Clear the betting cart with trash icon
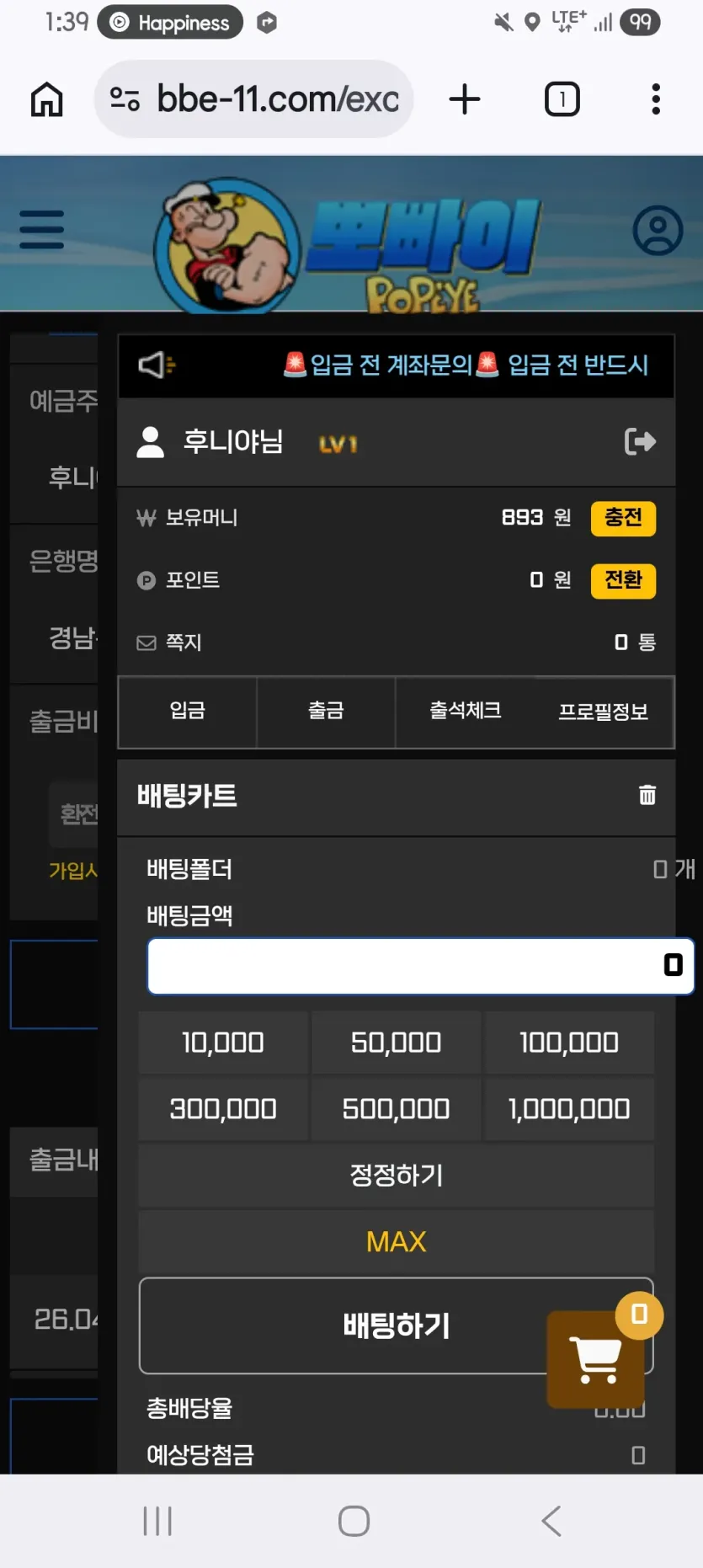 pyautogui.click(x=647, y=795)
